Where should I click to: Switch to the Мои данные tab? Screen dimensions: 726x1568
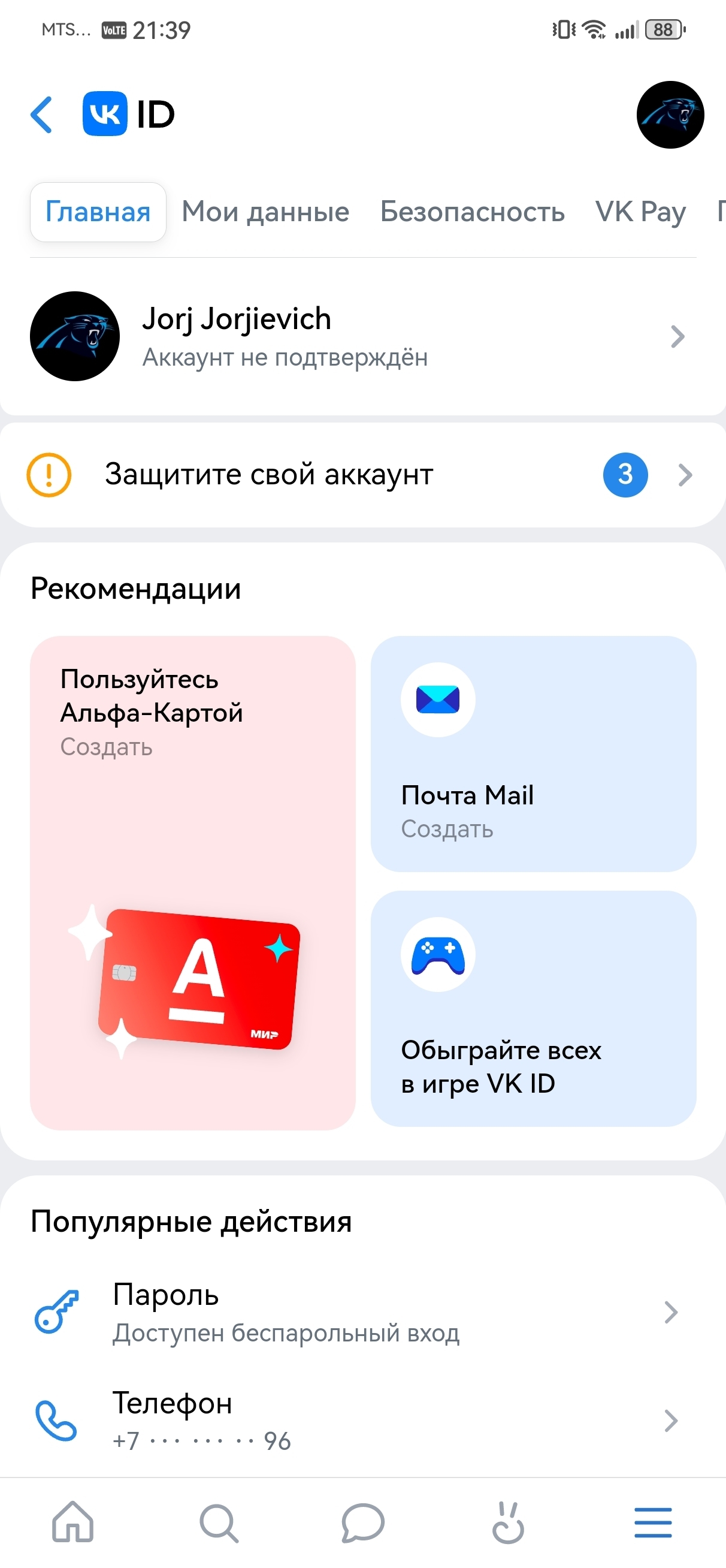coord(265,212)
